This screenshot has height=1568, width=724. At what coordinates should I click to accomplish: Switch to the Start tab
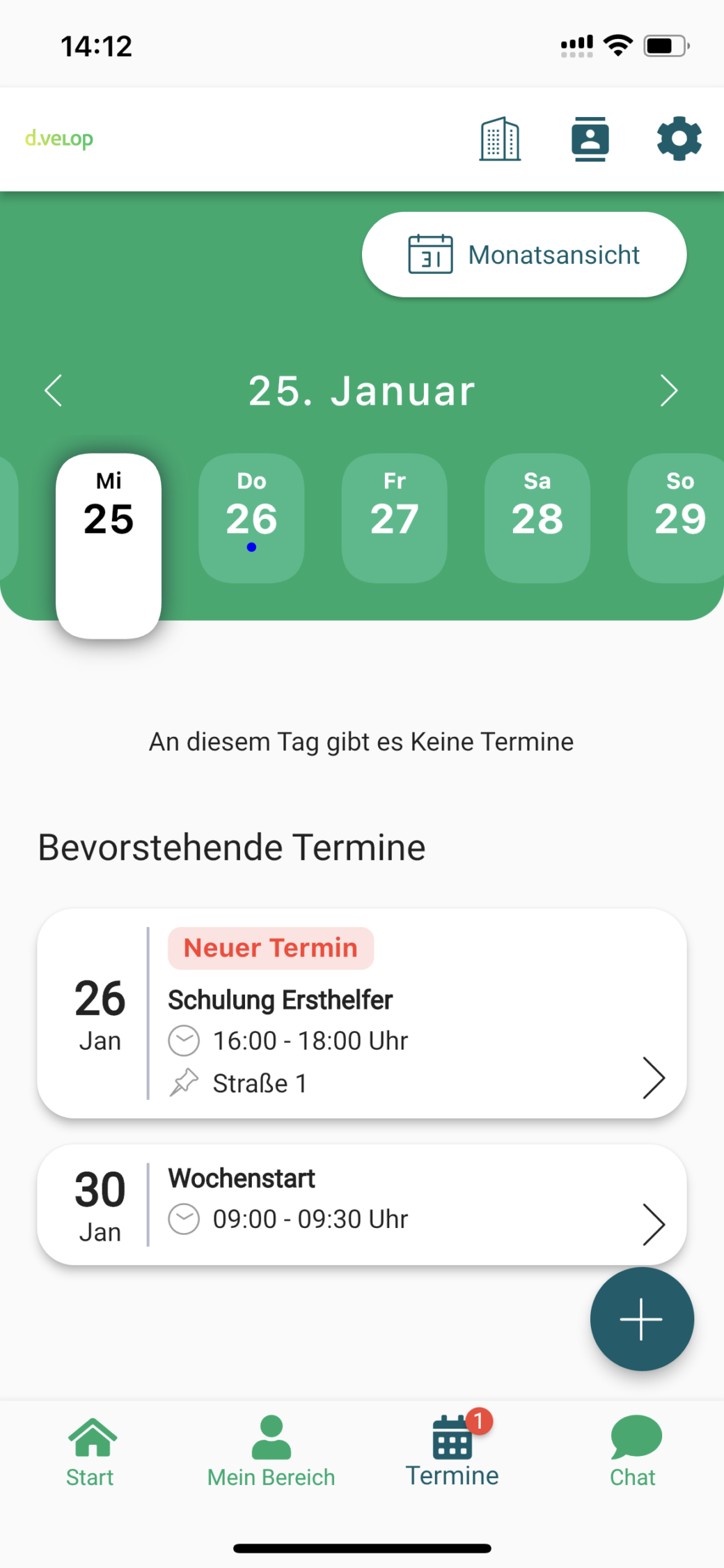[x=90, y=1452]
